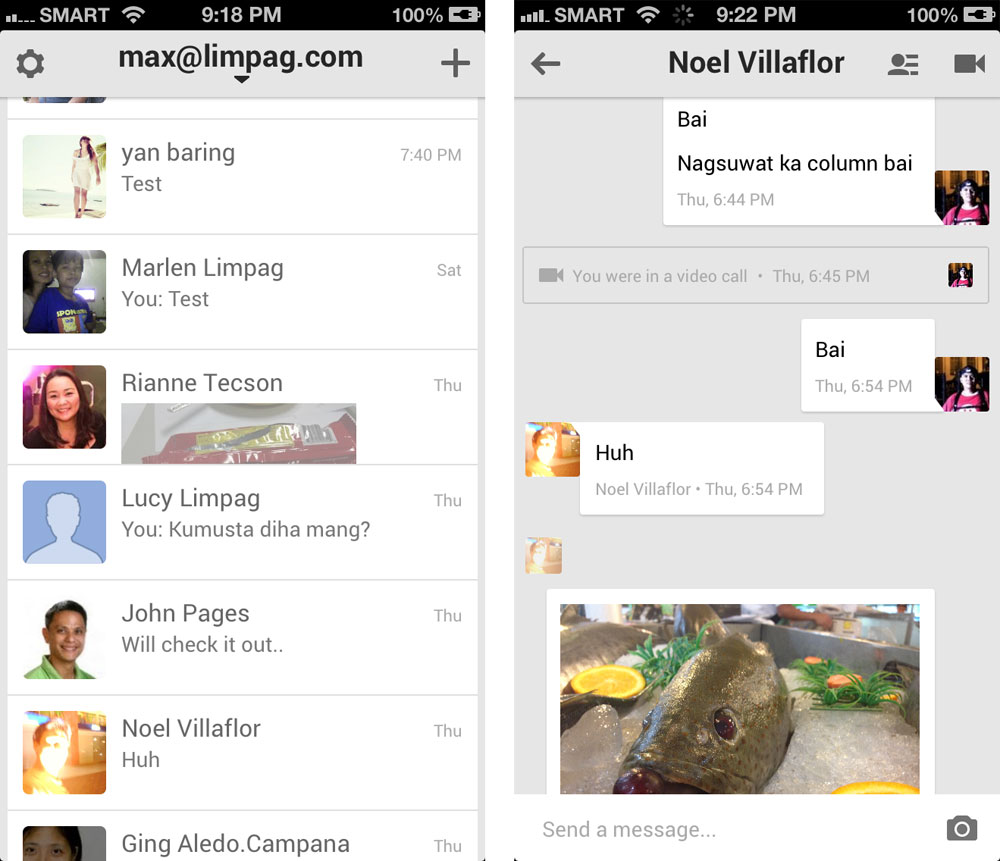The height and width of the screenshot is (861, 1000).
Task: View people in this conversation
Action: coord(903,64)
